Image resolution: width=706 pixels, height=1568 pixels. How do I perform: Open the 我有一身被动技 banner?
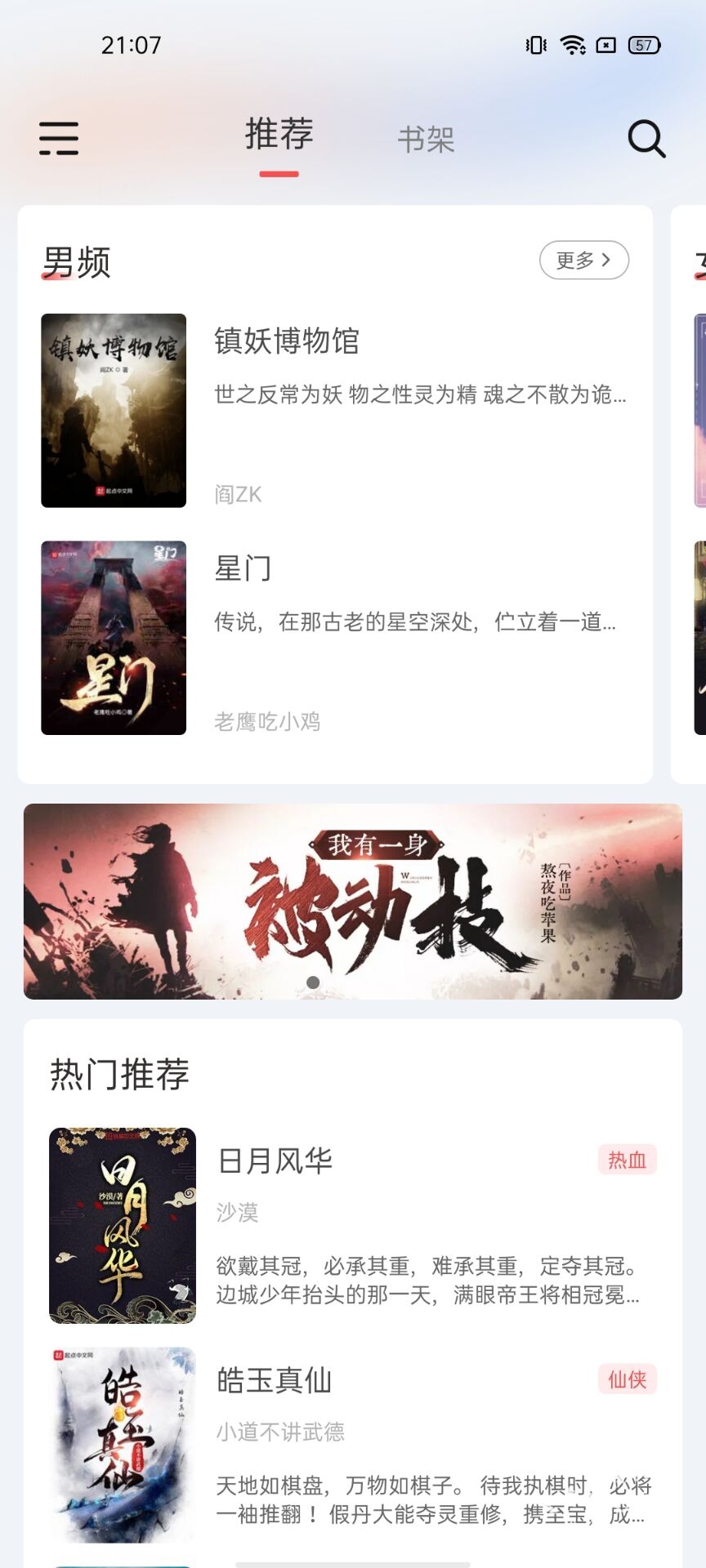[353, 901]
